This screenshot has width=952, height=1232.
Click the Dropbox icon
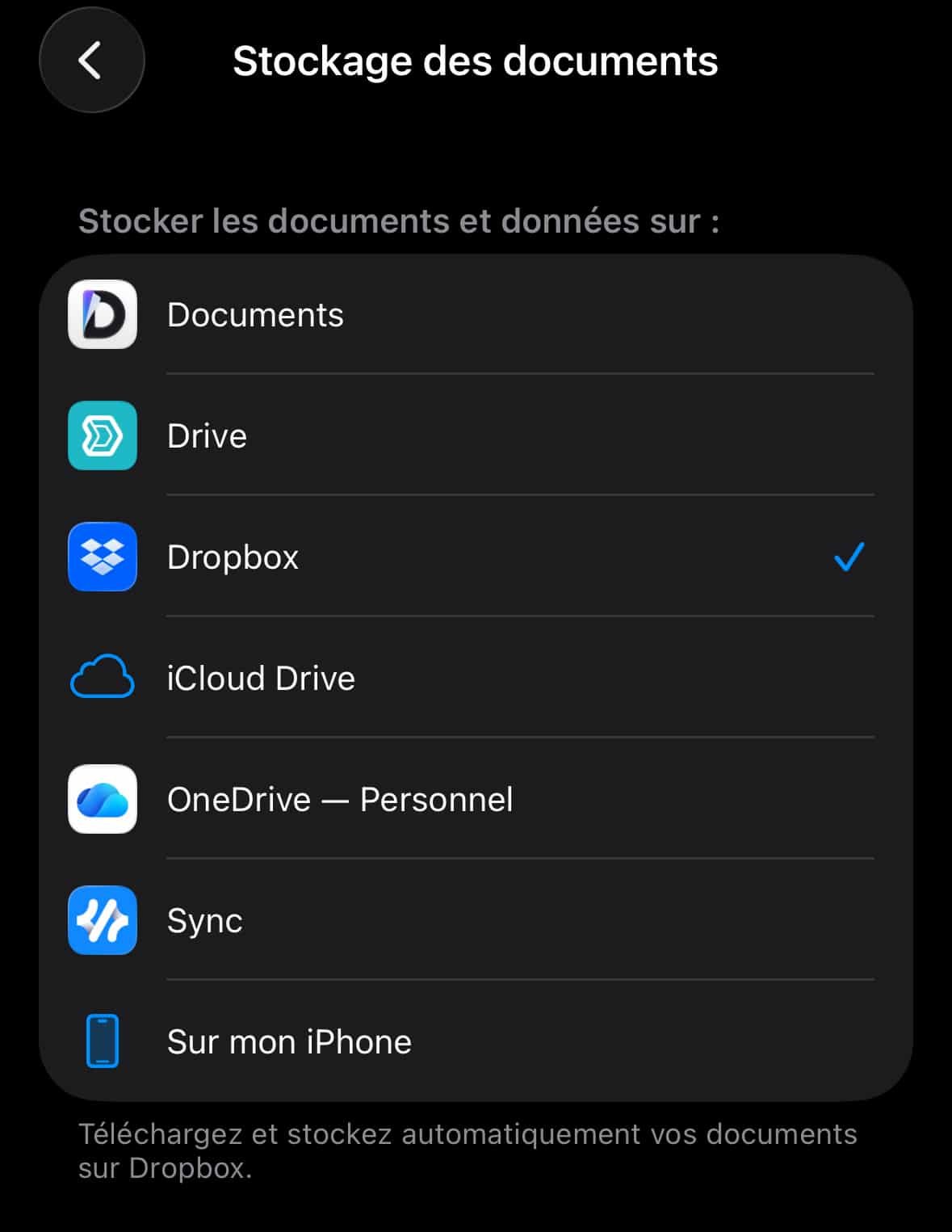pos(103,557)
